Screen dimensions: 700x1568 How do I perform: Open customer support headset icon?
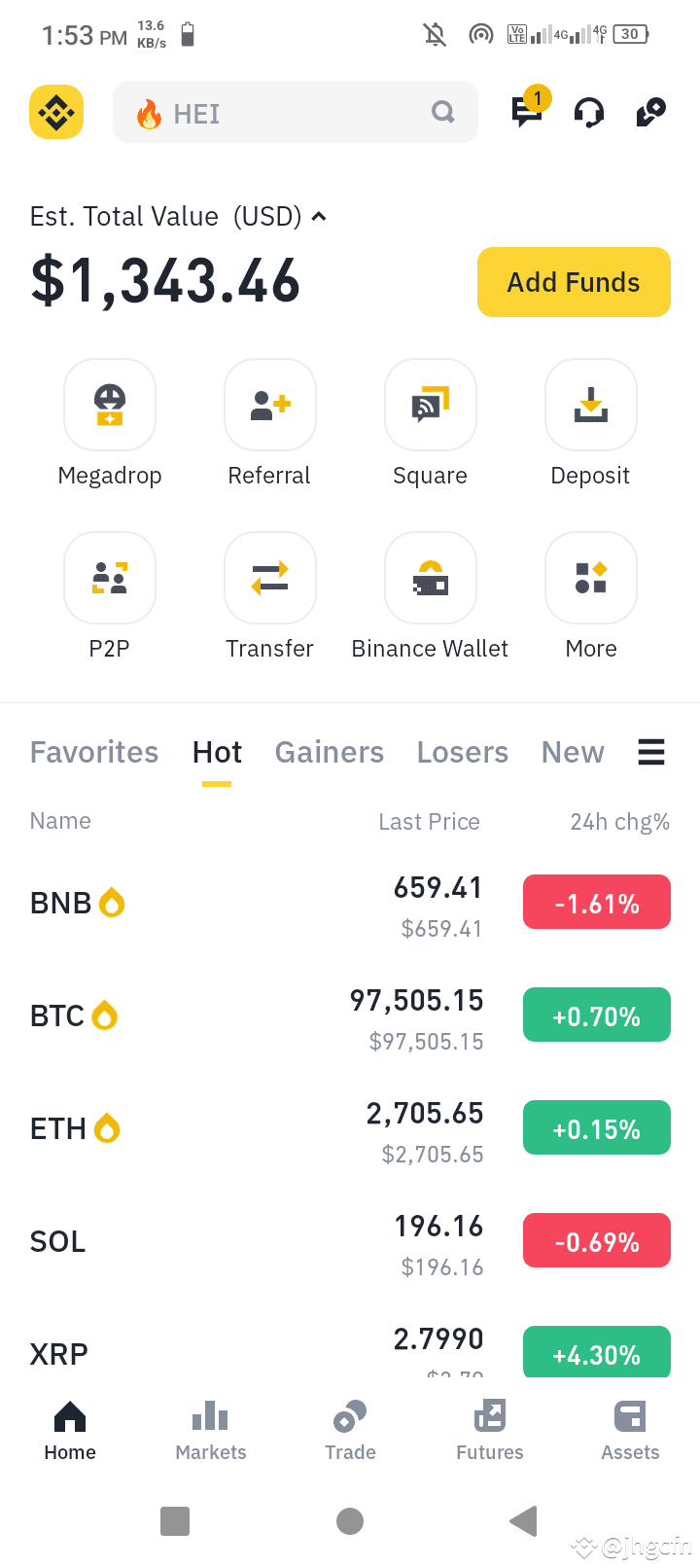click(x=588, y=112)
